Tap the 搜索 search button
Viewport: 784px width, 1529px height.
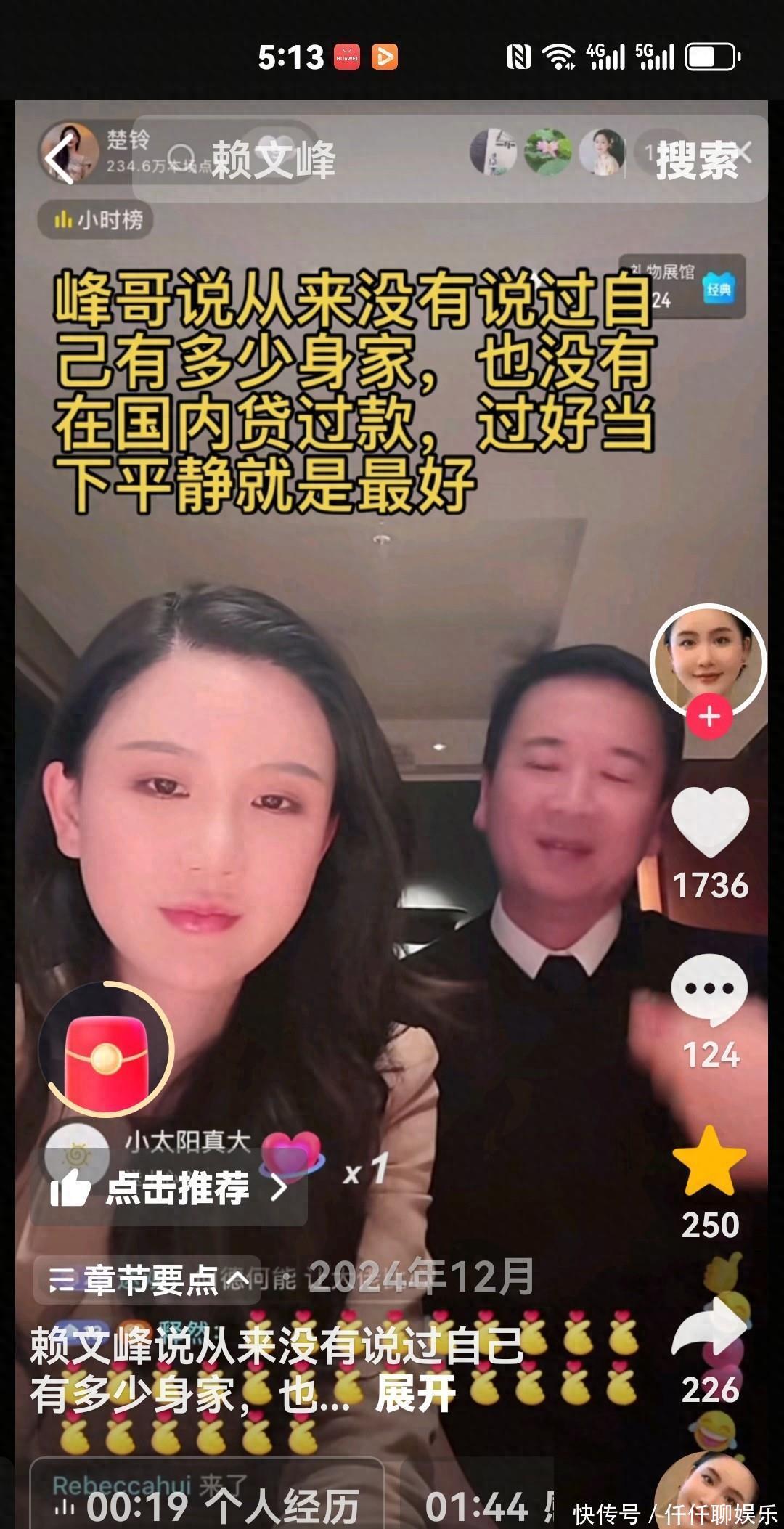695,160
